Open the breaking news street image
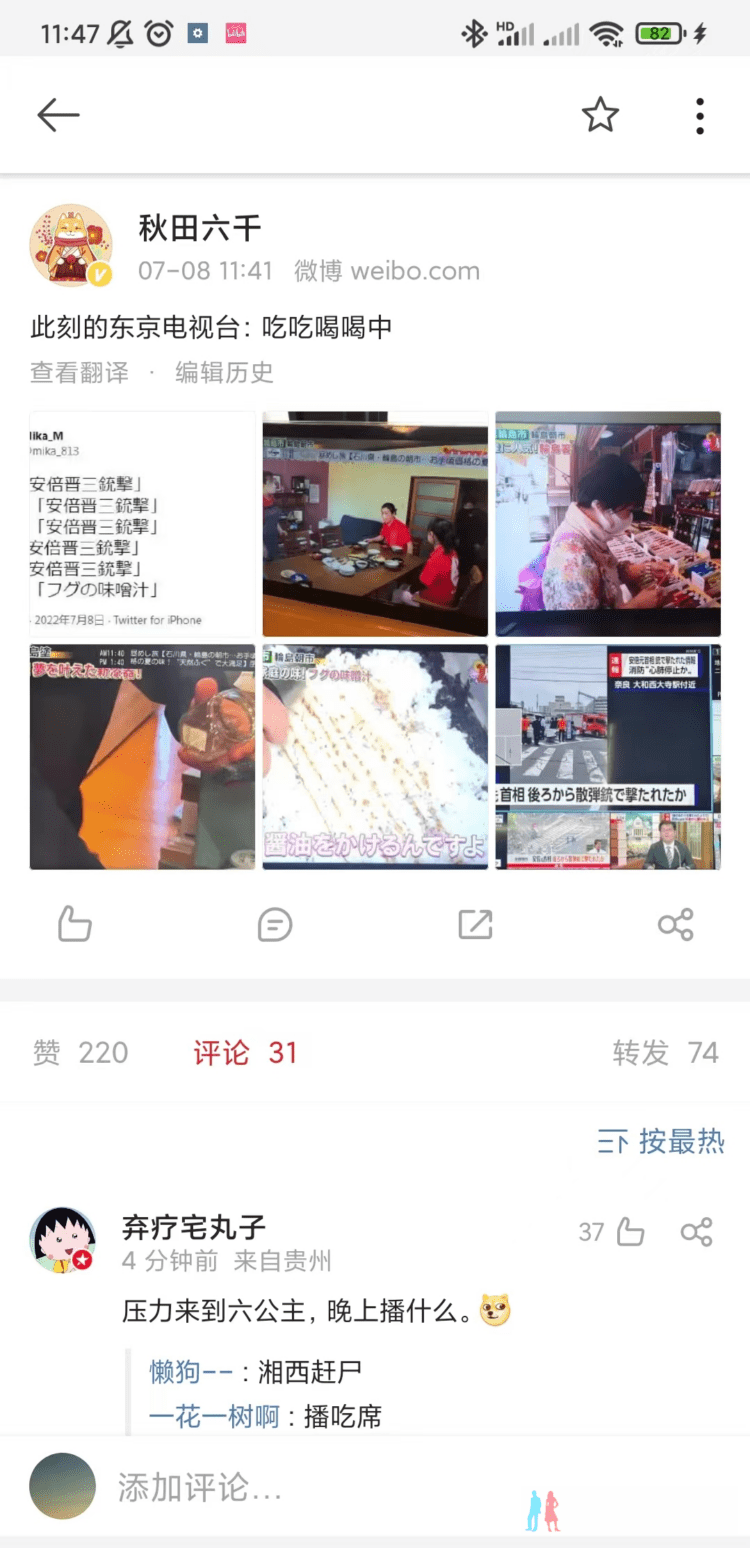Image resolution: width=750 pixels, height=1548 pixels. (x=608, y=756)
